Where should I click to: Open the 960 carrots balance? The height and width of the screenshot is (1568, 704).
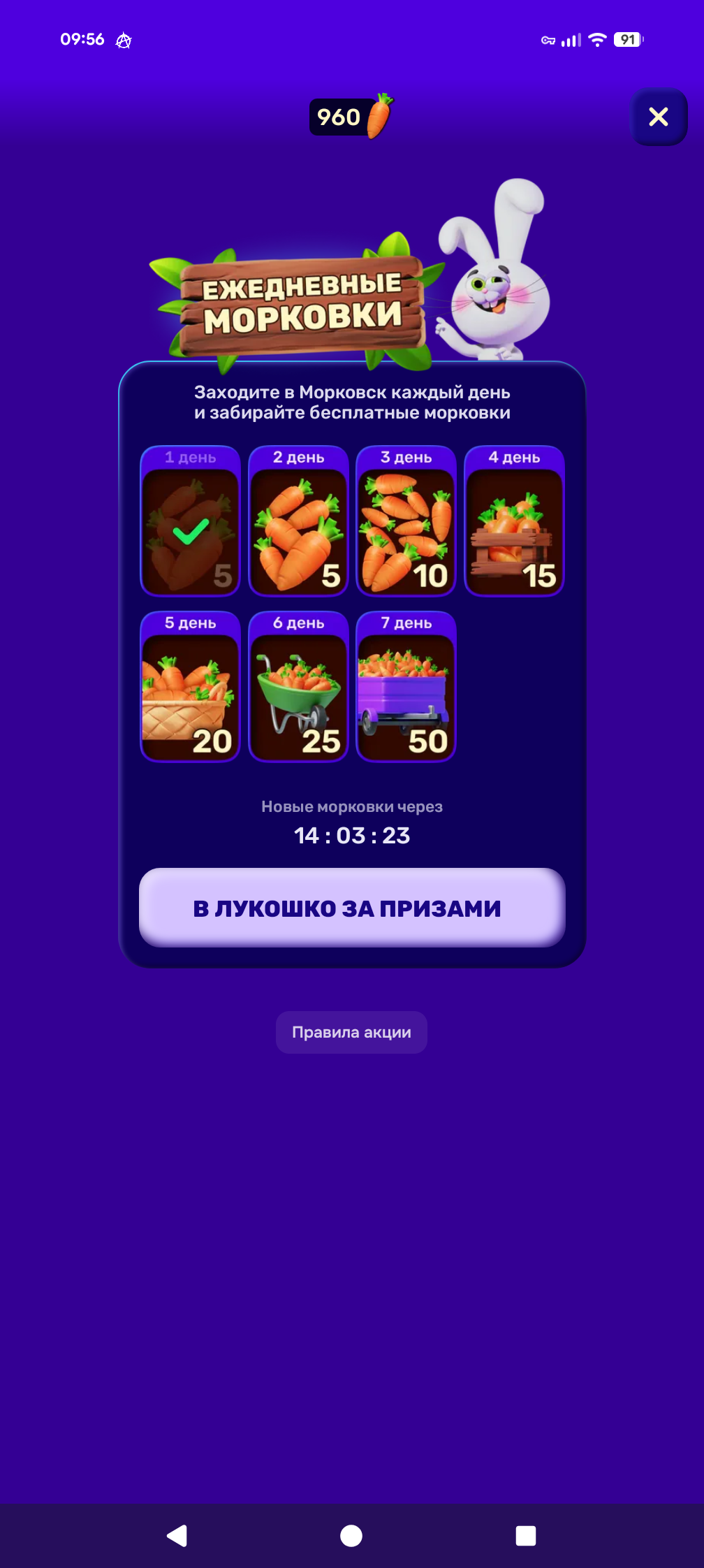pyautogui.click(x=351, y=117)
